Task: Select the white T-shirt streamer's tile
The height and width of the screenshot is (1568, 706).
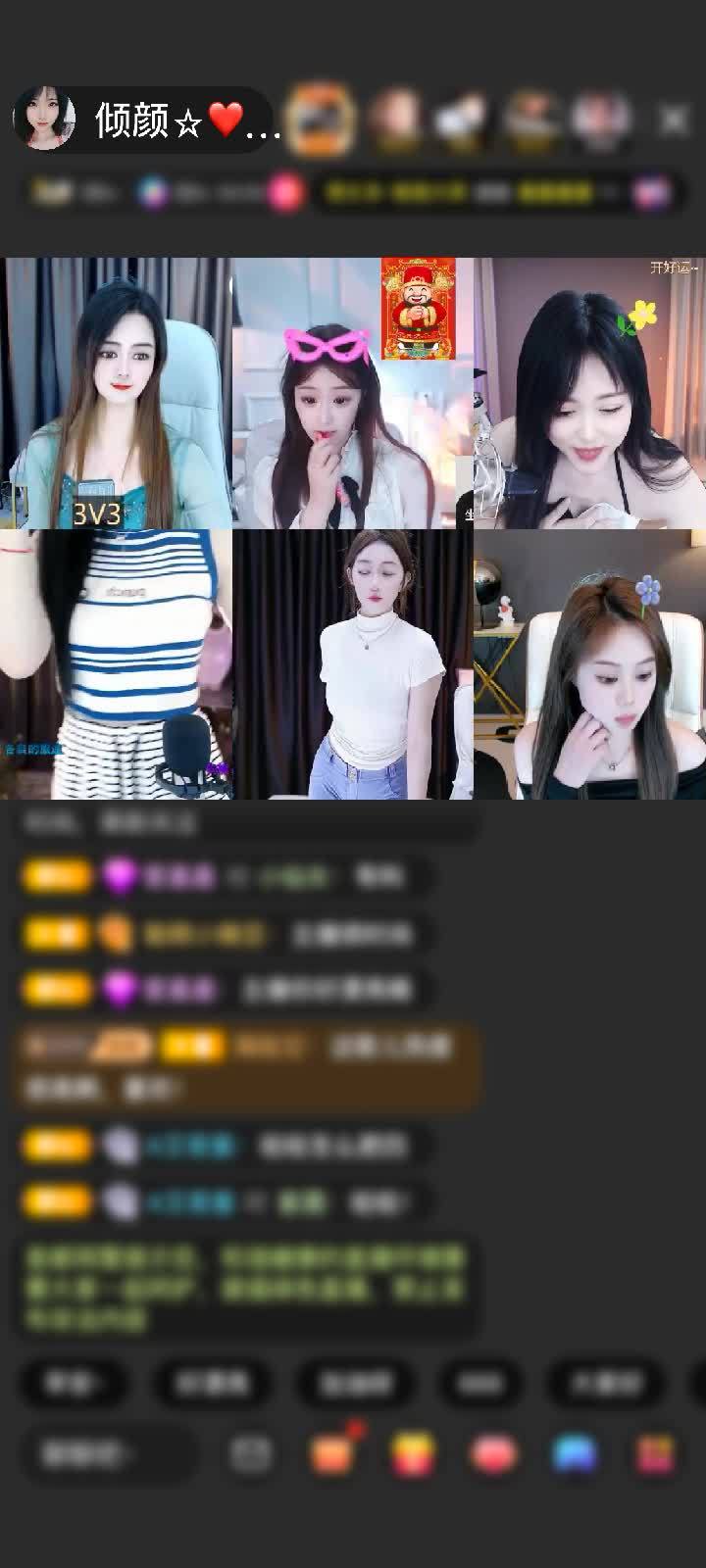Action: tap(353, 664)
